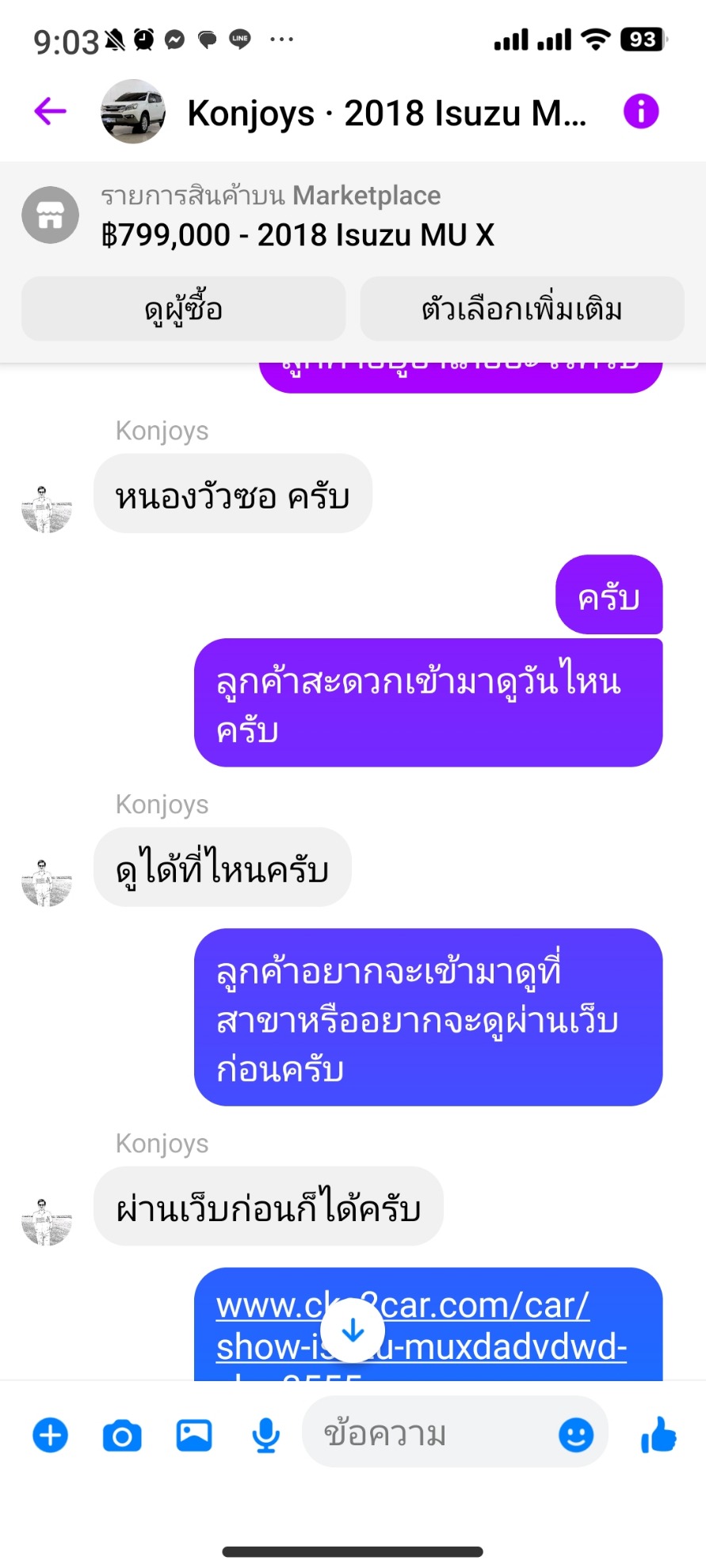
Task: Choose a photo from the gallery
Action: (194, 1435)
